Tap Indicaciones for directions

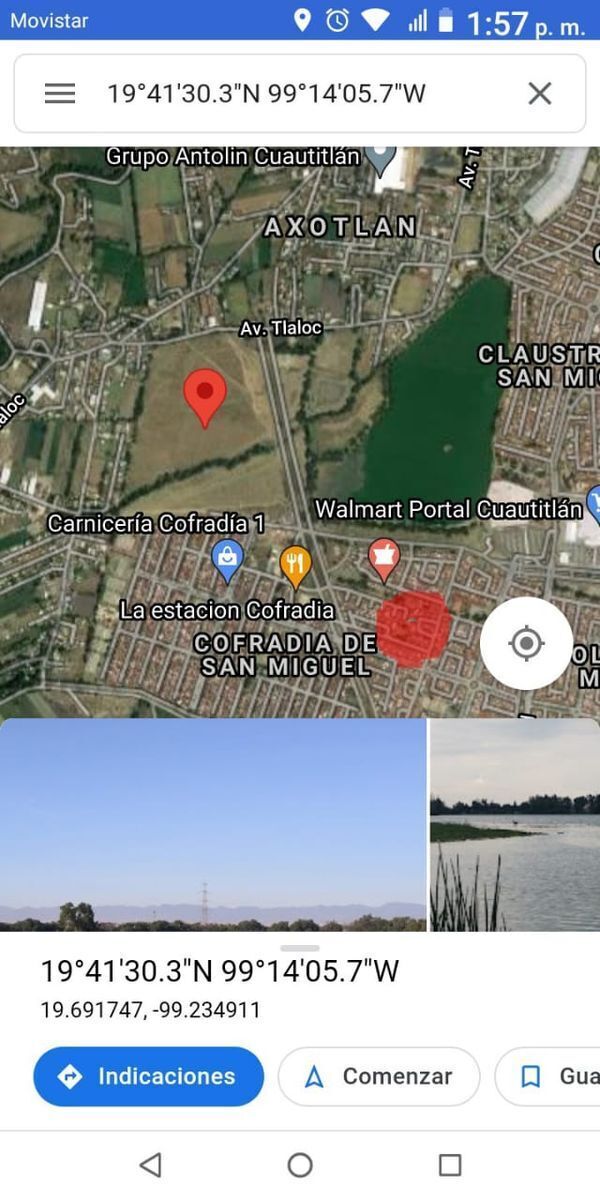point(149,1076)
